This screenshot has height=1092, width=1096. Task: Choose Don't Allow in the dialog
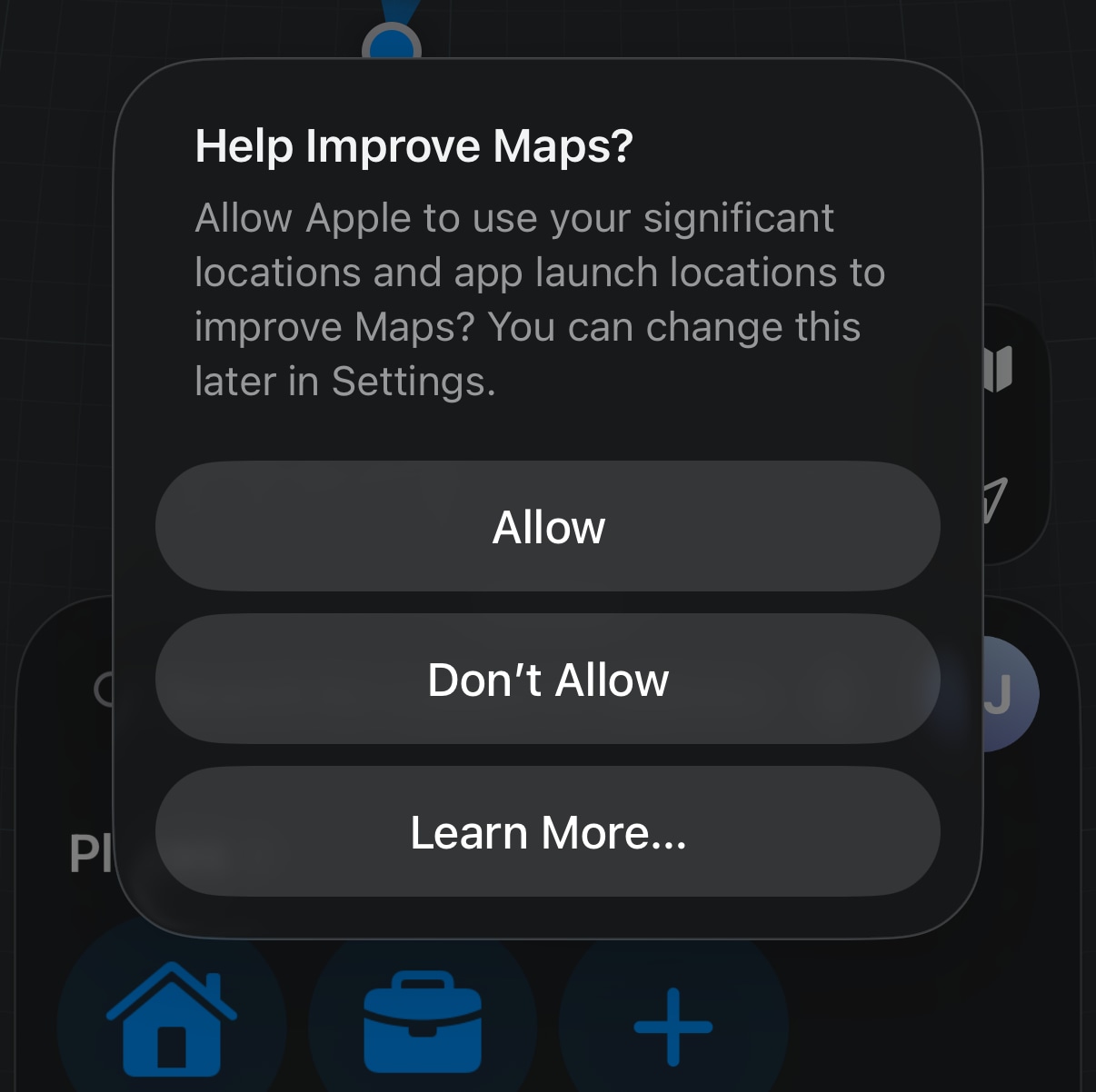point(548,680)
